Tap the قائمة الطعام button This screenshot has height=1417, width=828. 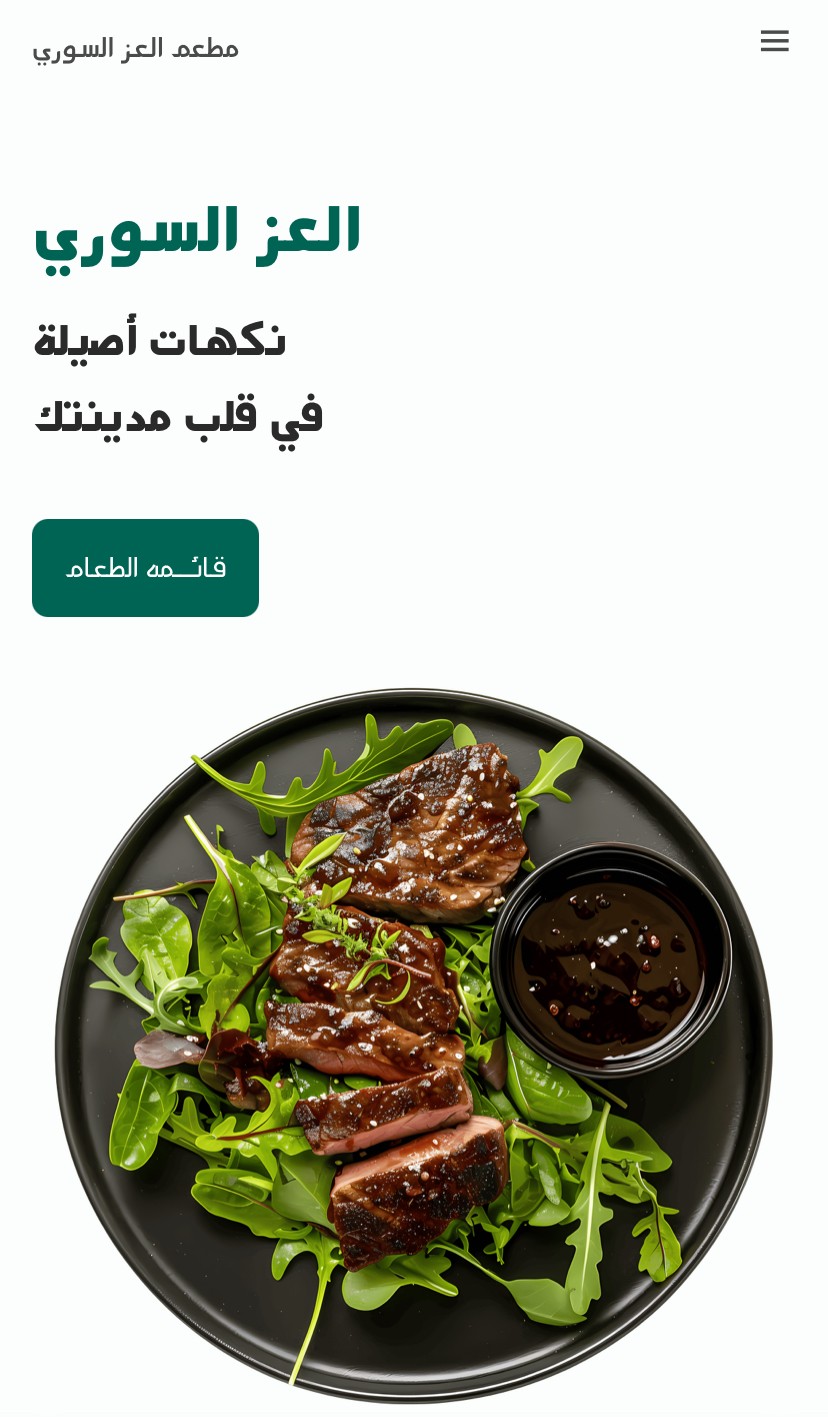point(145,568)
